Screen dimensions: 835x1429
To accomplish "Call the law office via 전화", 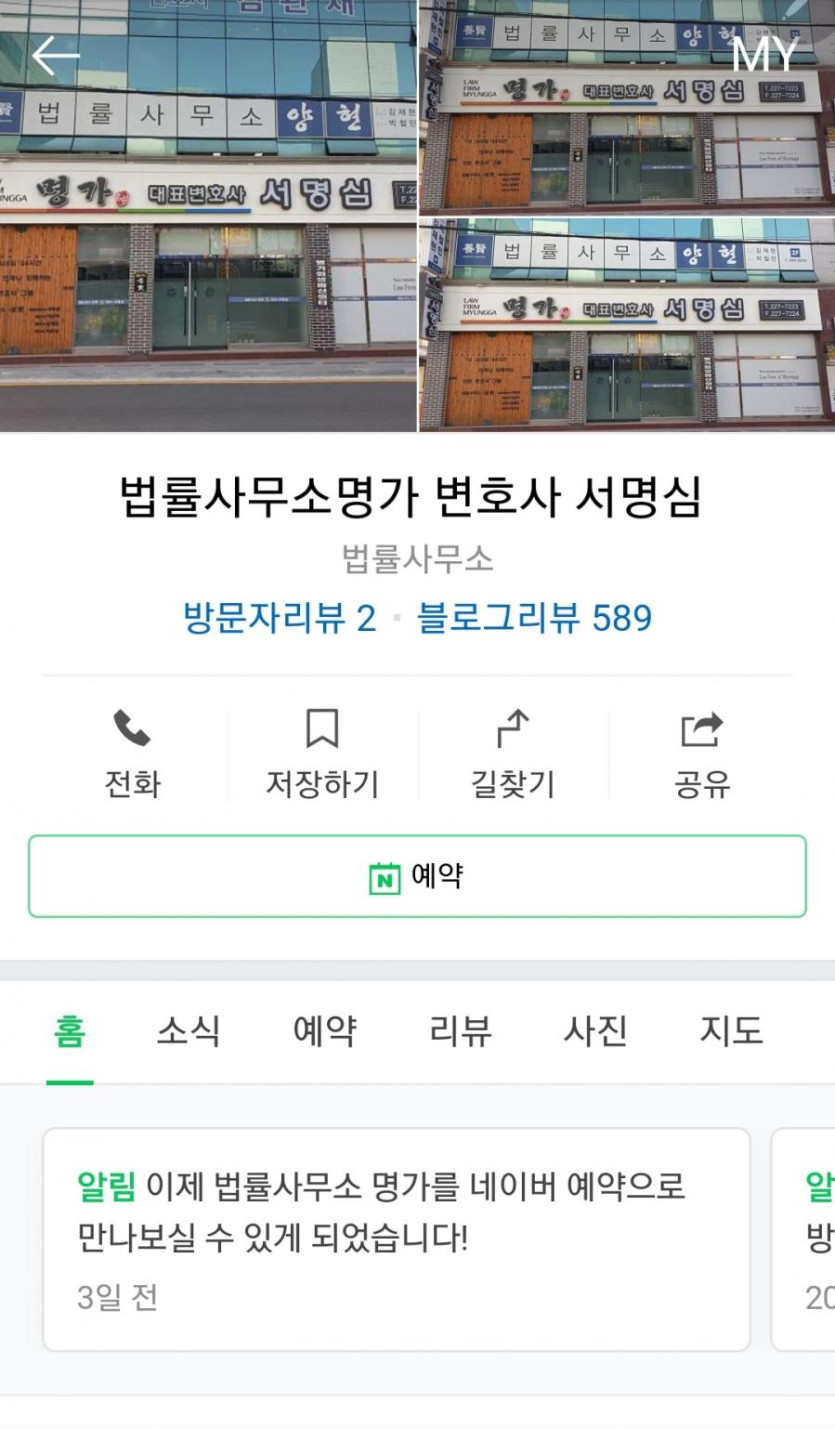I will [132, 754].
